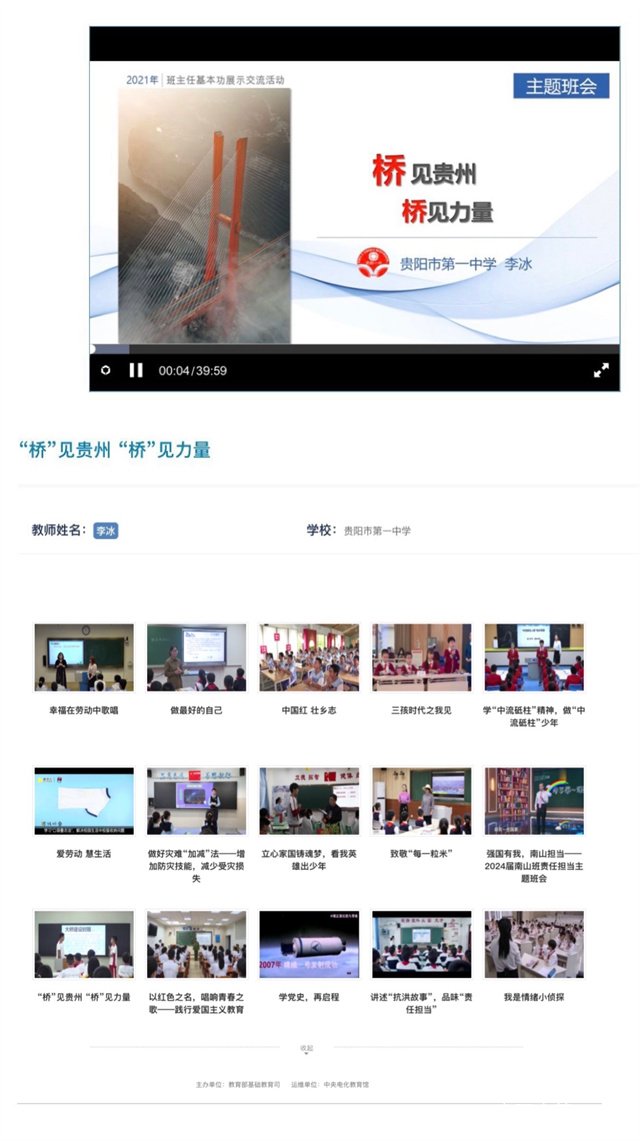Viewport: 640px width, 1141px height.
Task: Open the 以红色之名，唱响青春之歌 video
Action: [196, 944]
